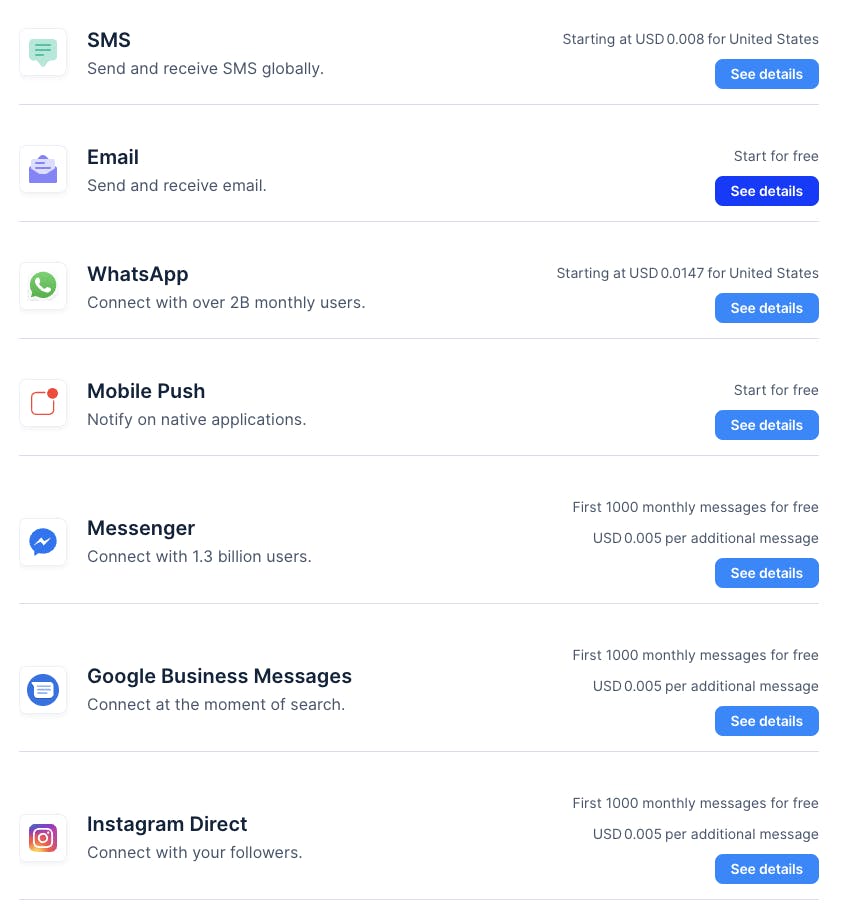Viewport: 842px width, 922px height.
Task: Open See details for WhatsApp
Action: point(766,308)
